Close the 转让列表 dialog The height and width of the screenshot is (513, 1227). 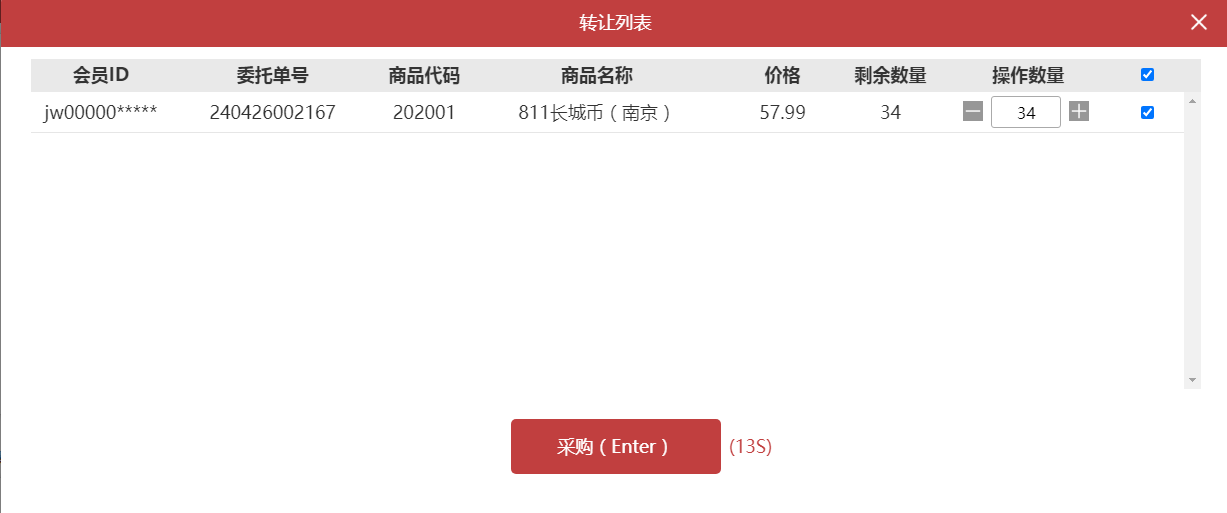pyautogui.click(x=1198, y=22)
